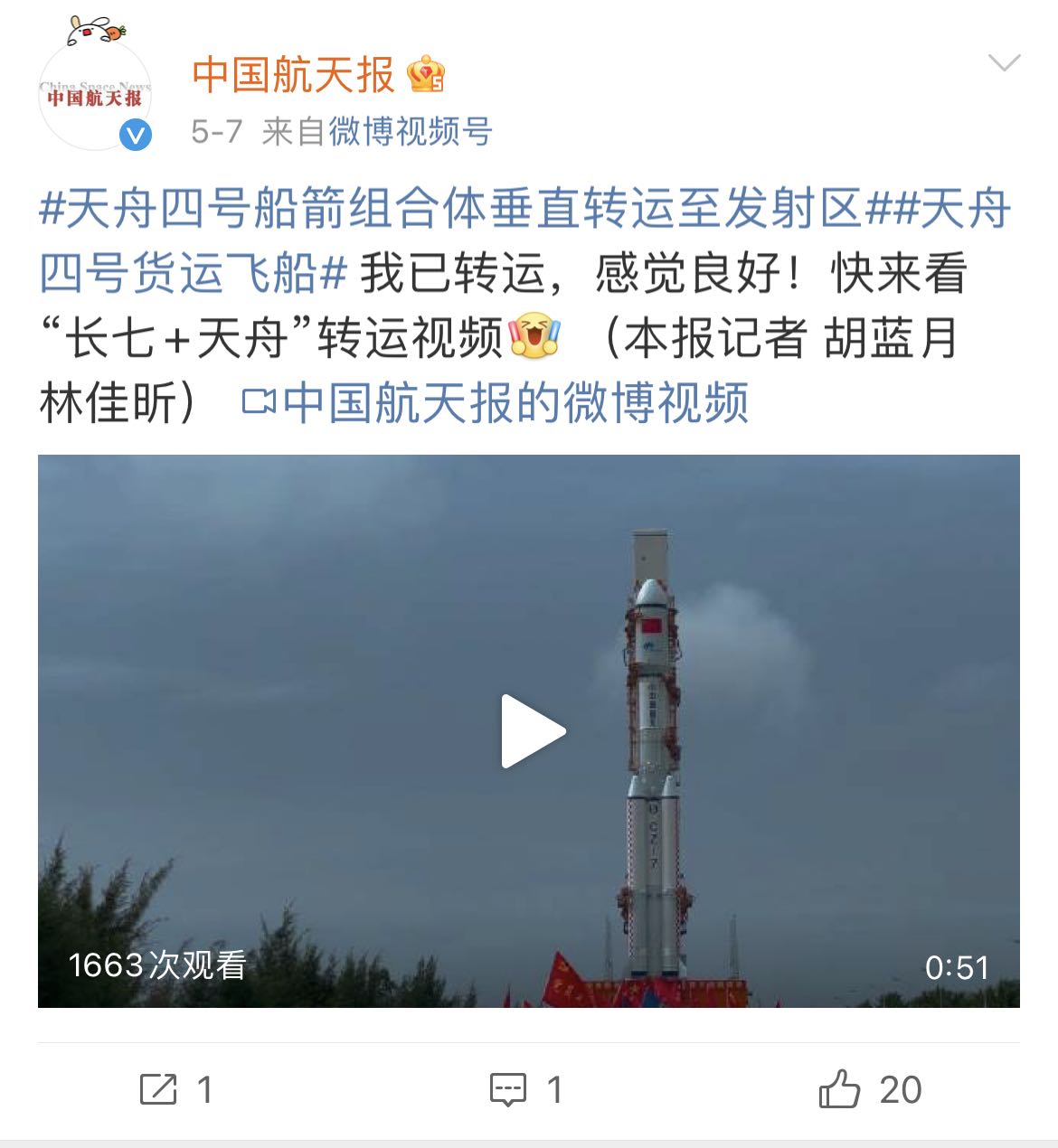1058x1148 pixels.
Task: Open 中国航天报 profile avatar
Action: (x=94, y=97)
